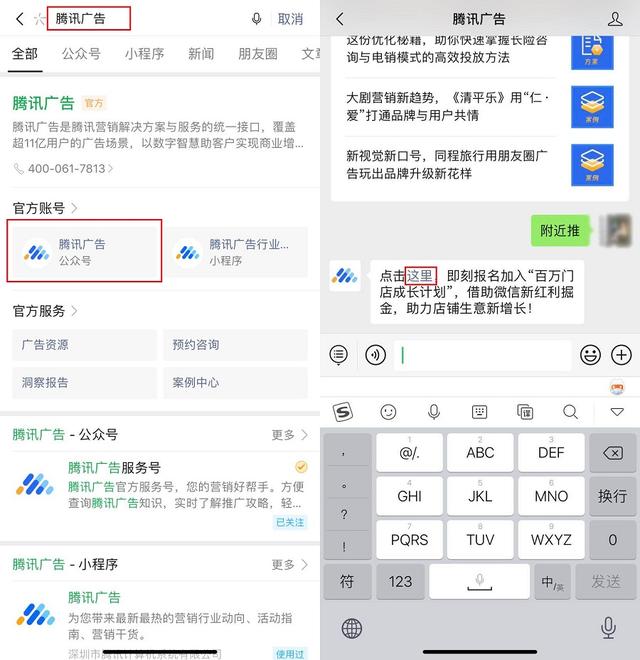Open the 预约咨询 service
This screenshot has height=660, width=640.
pos(235,345)
